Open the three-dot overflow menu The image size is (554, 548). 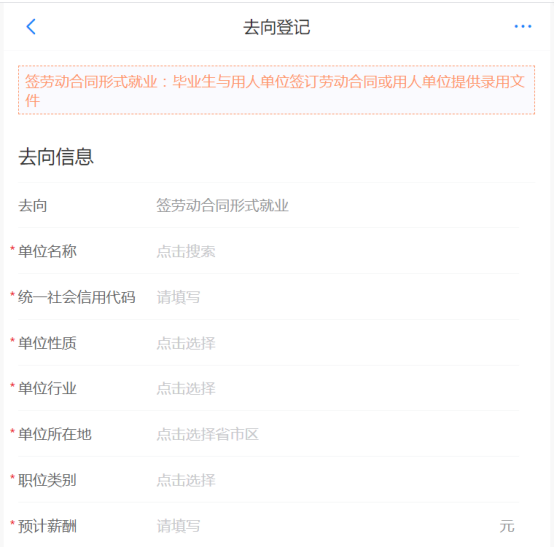click(523, 26)
